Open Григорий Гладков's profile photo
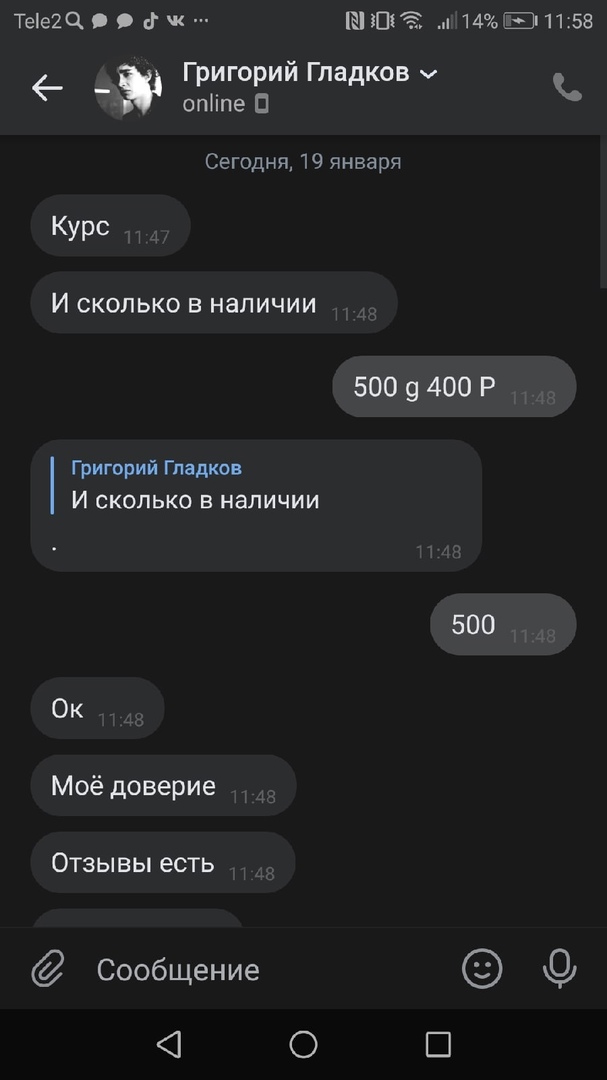Viewport: 607px width, 1080px height. 127,88
